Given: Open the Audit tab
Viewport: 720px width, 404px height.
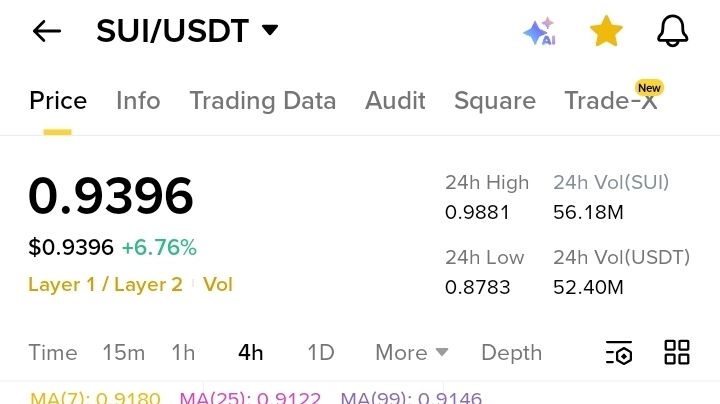Looking at the screenshot, I should point(395,101).
